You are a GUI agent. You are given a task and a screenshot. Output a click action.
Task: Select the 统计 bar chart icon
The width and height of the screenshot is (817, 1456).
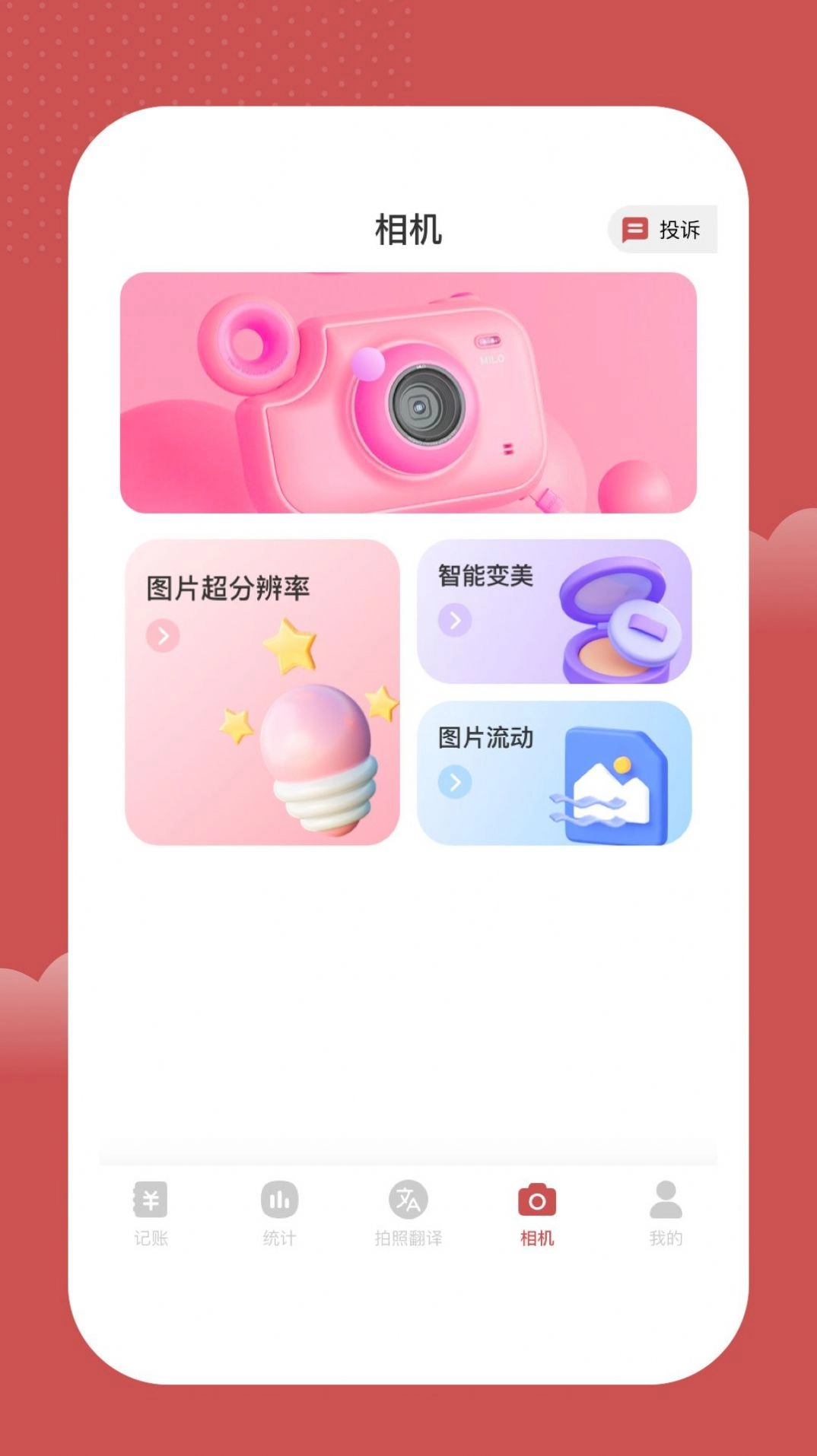point(278,1197)
